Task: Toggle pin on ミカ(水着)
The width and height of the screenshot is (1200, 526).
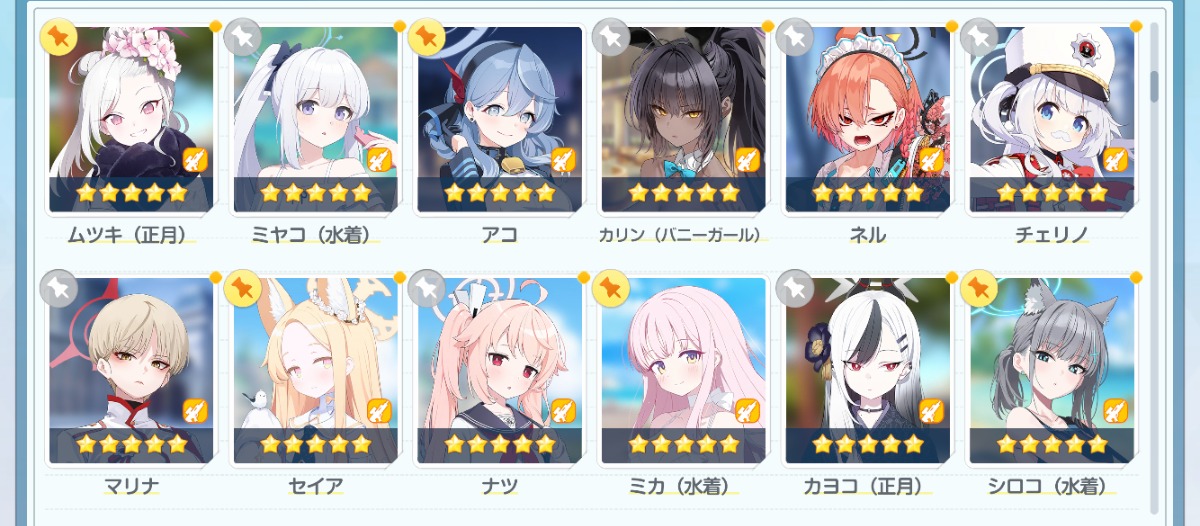Action: (611, 290)
